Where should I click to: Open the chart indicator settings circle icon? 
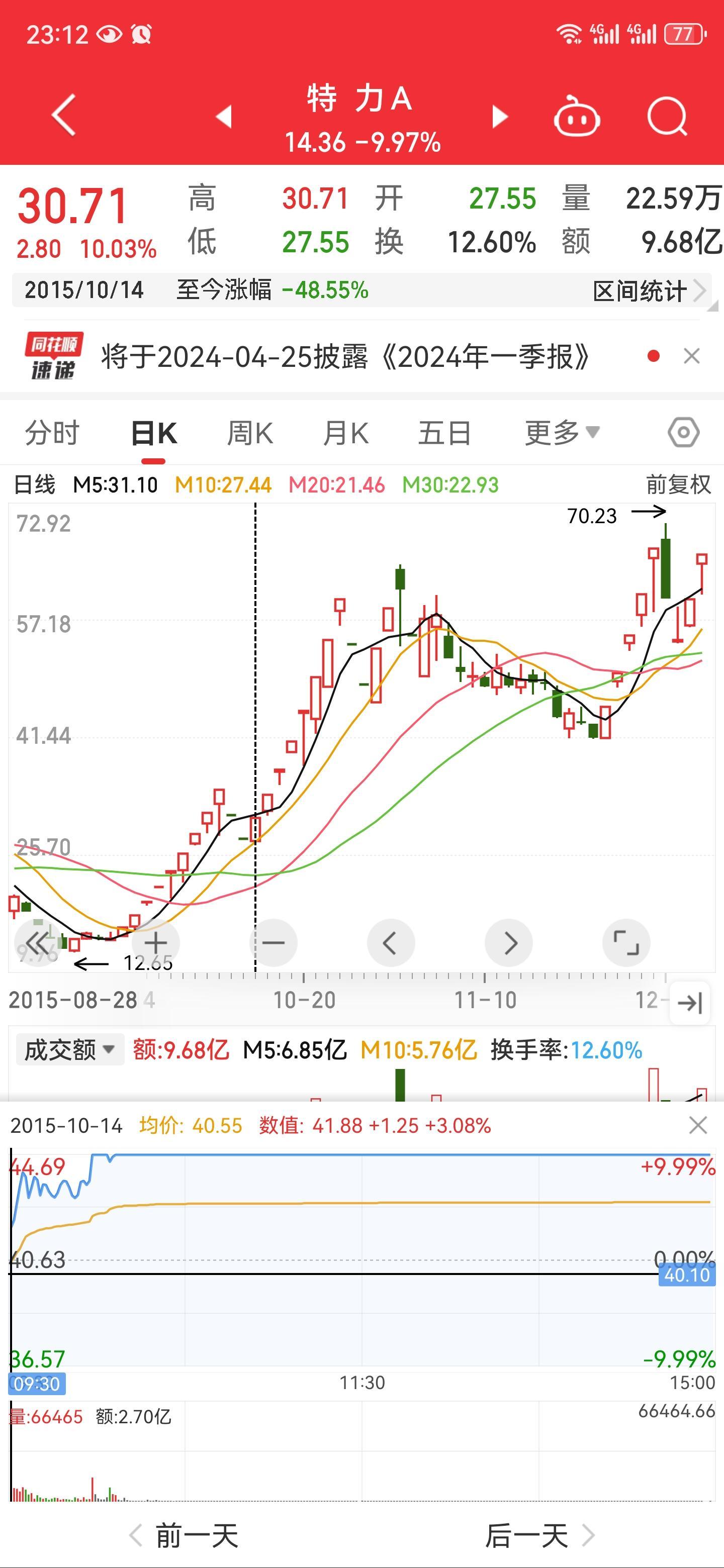point(683,432)
